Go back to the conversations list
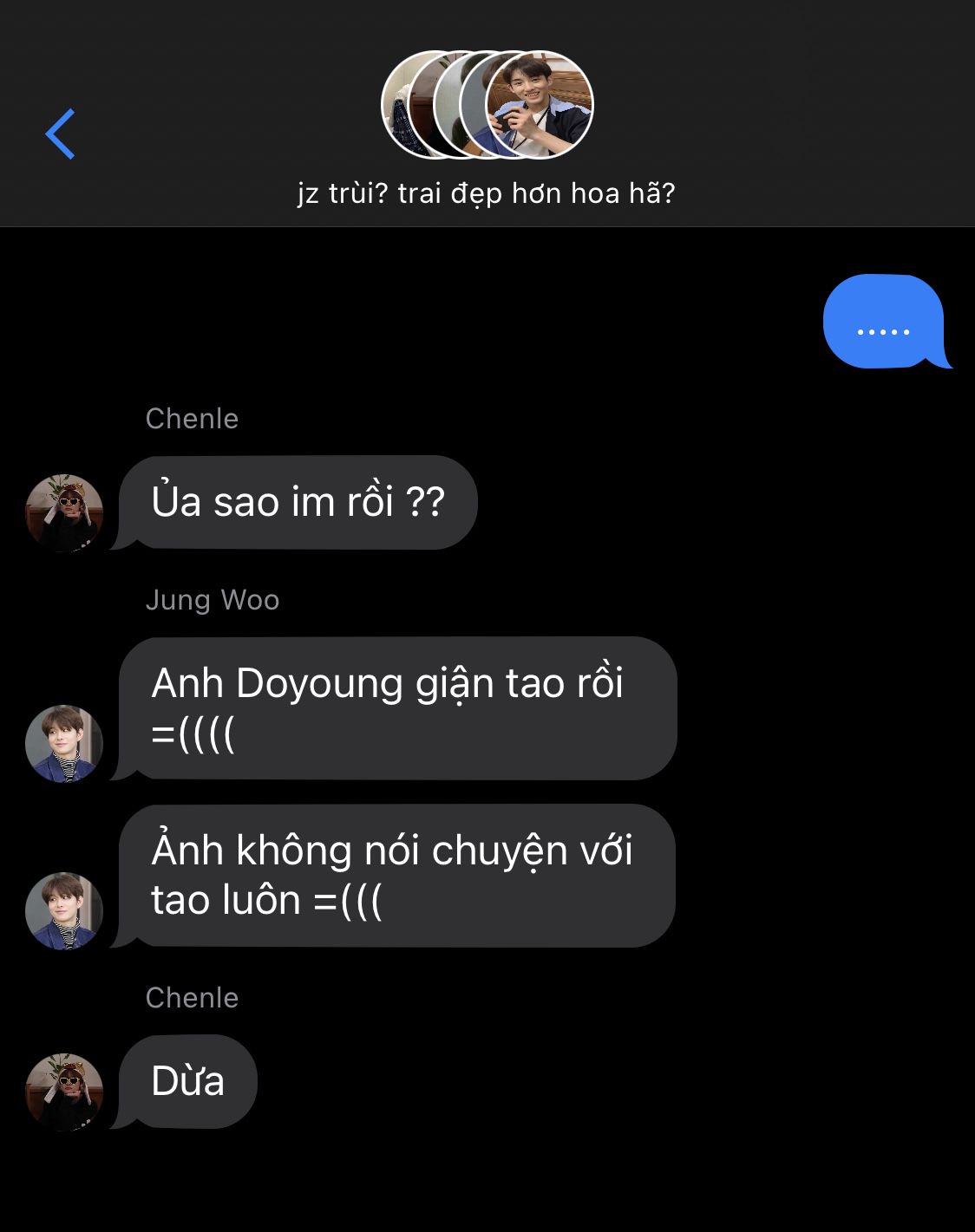This screenshot has height=1232, width=975. pos(61,134)
